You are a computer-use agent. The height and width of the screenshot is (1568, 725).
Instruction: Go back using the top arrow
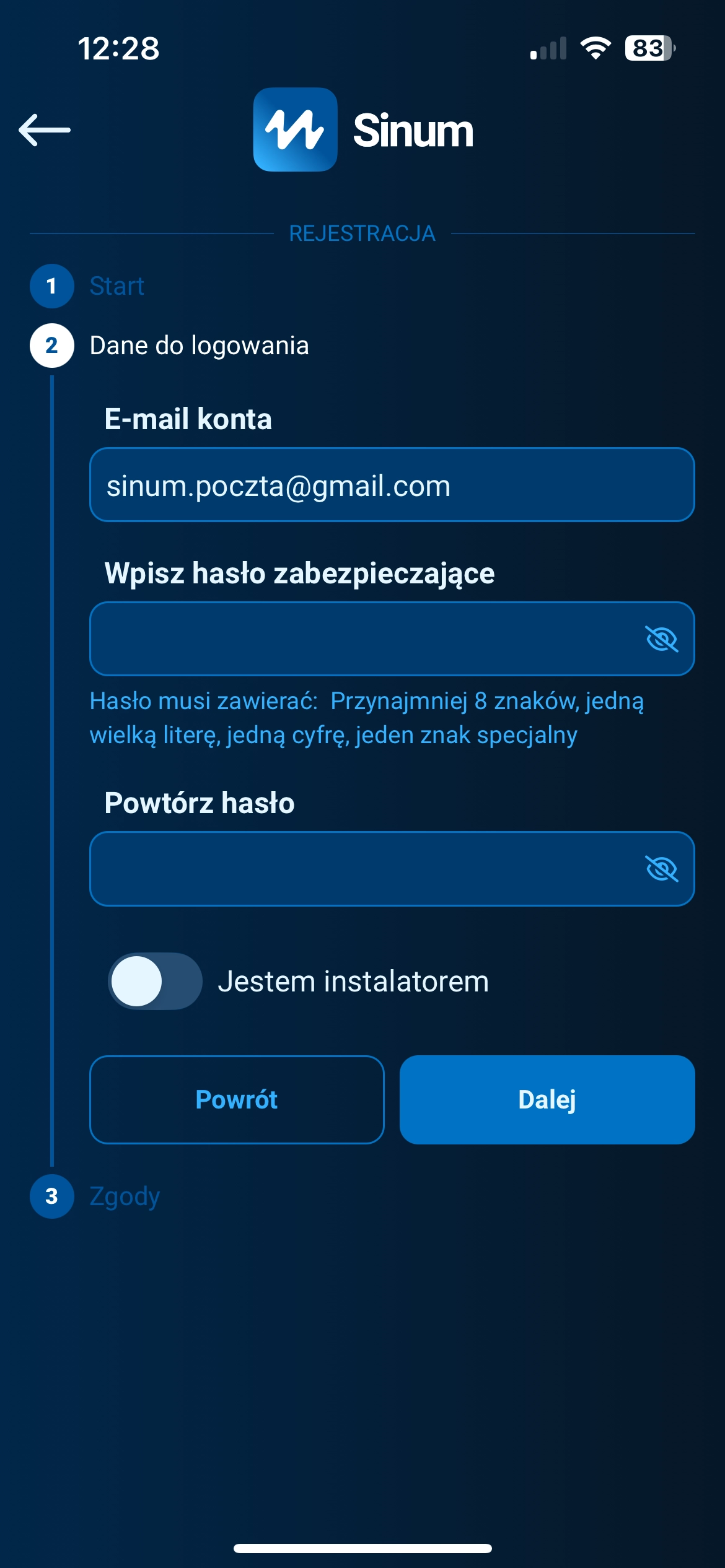coord(45,130)
